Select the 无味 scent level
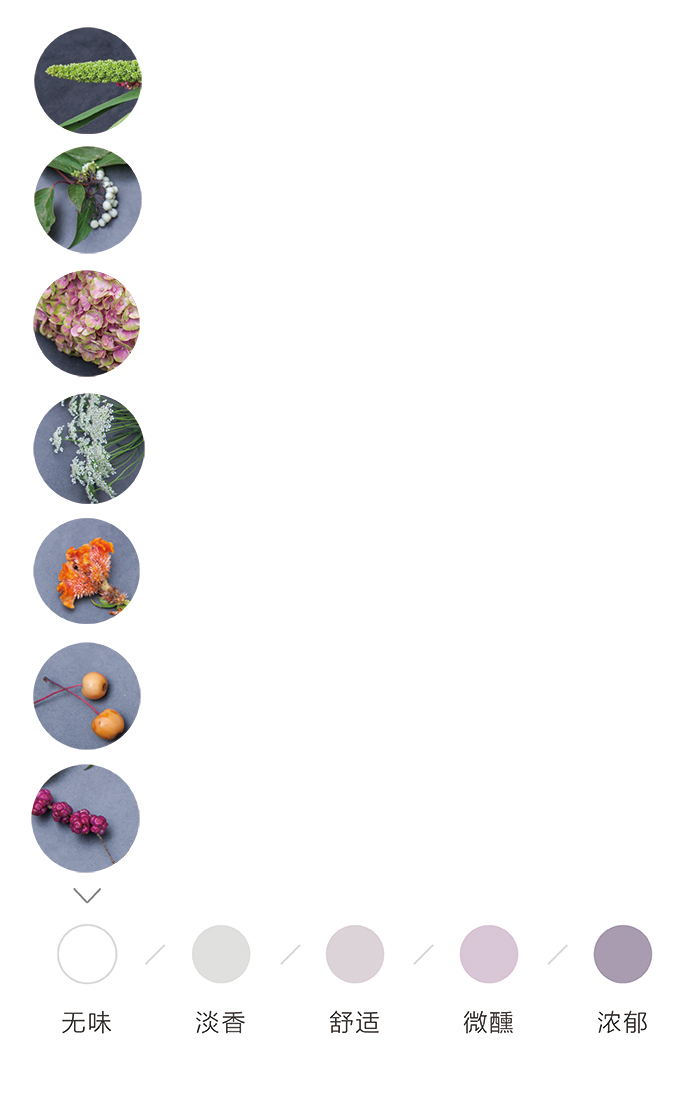The image size is (690, 1098). click(87, 954)
